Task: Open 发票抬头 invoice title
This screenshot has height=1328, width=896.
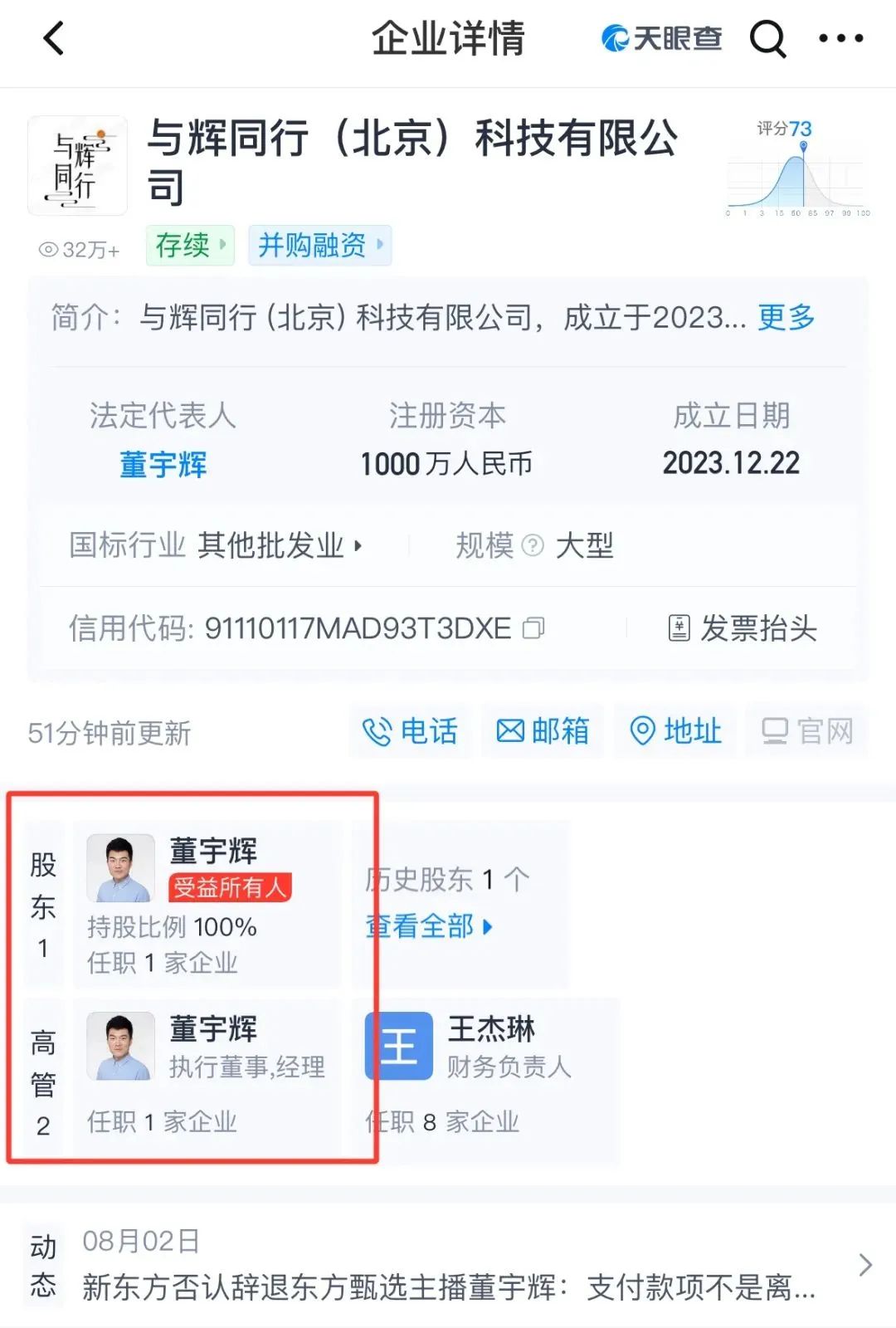Action: click(743, 628)
